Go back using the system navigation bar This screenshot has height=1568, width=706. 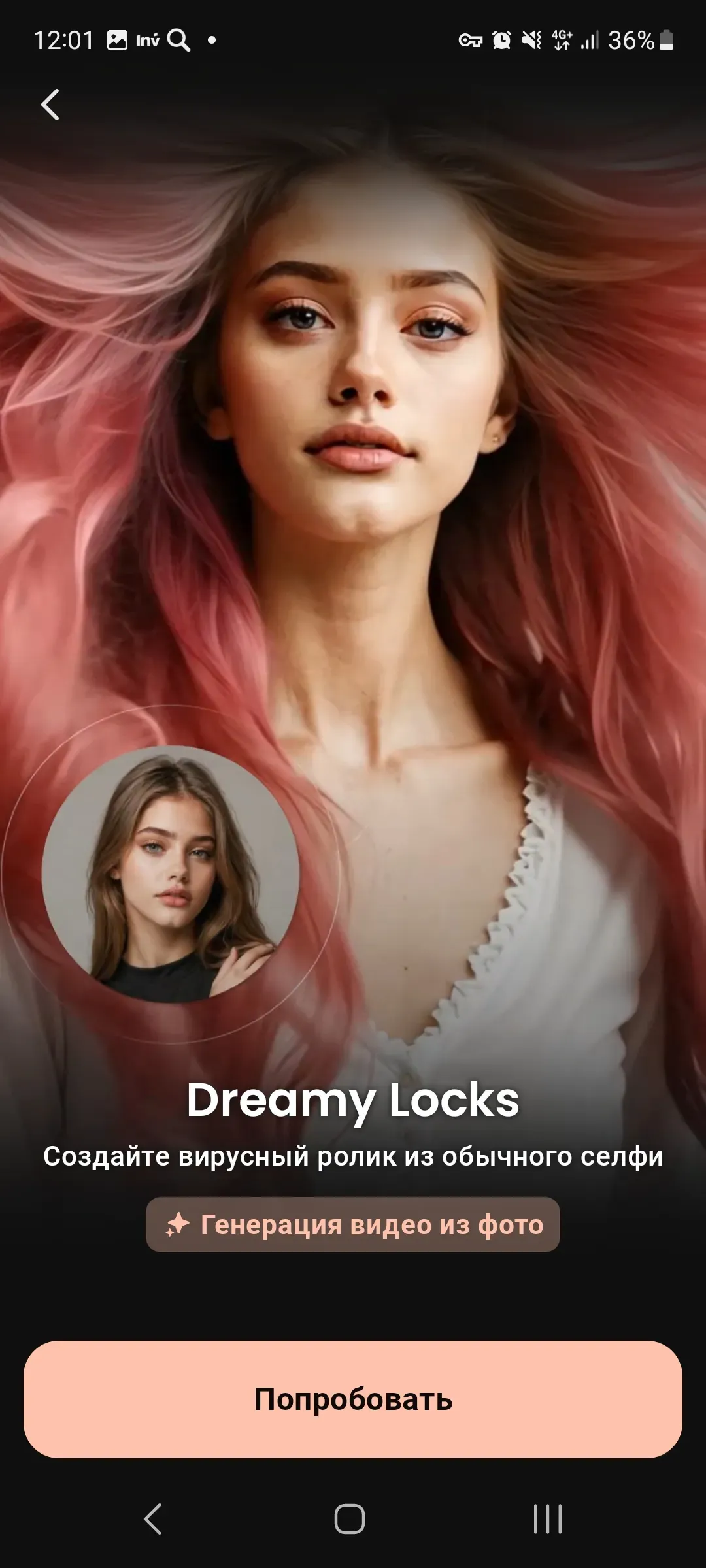tap(152, 1518)
